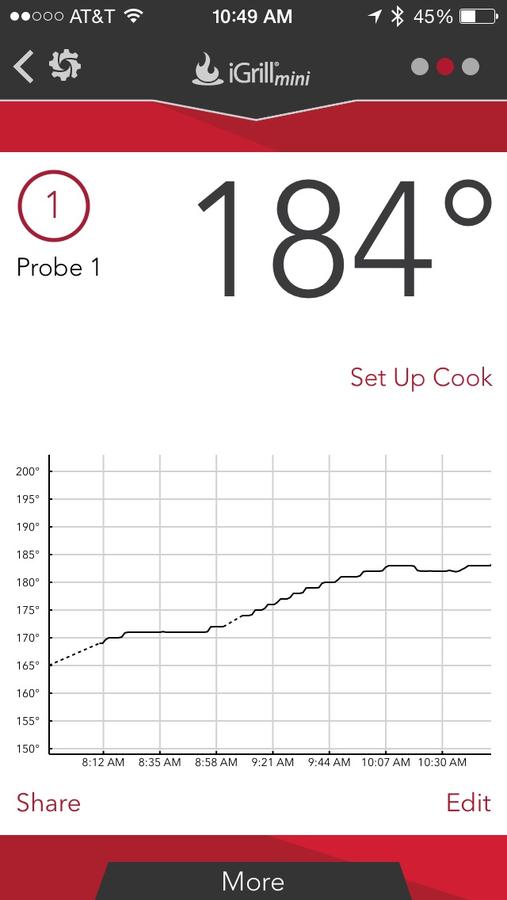Edit the graph
This screenshot has height=900, width=507.
tap(469, 802)
